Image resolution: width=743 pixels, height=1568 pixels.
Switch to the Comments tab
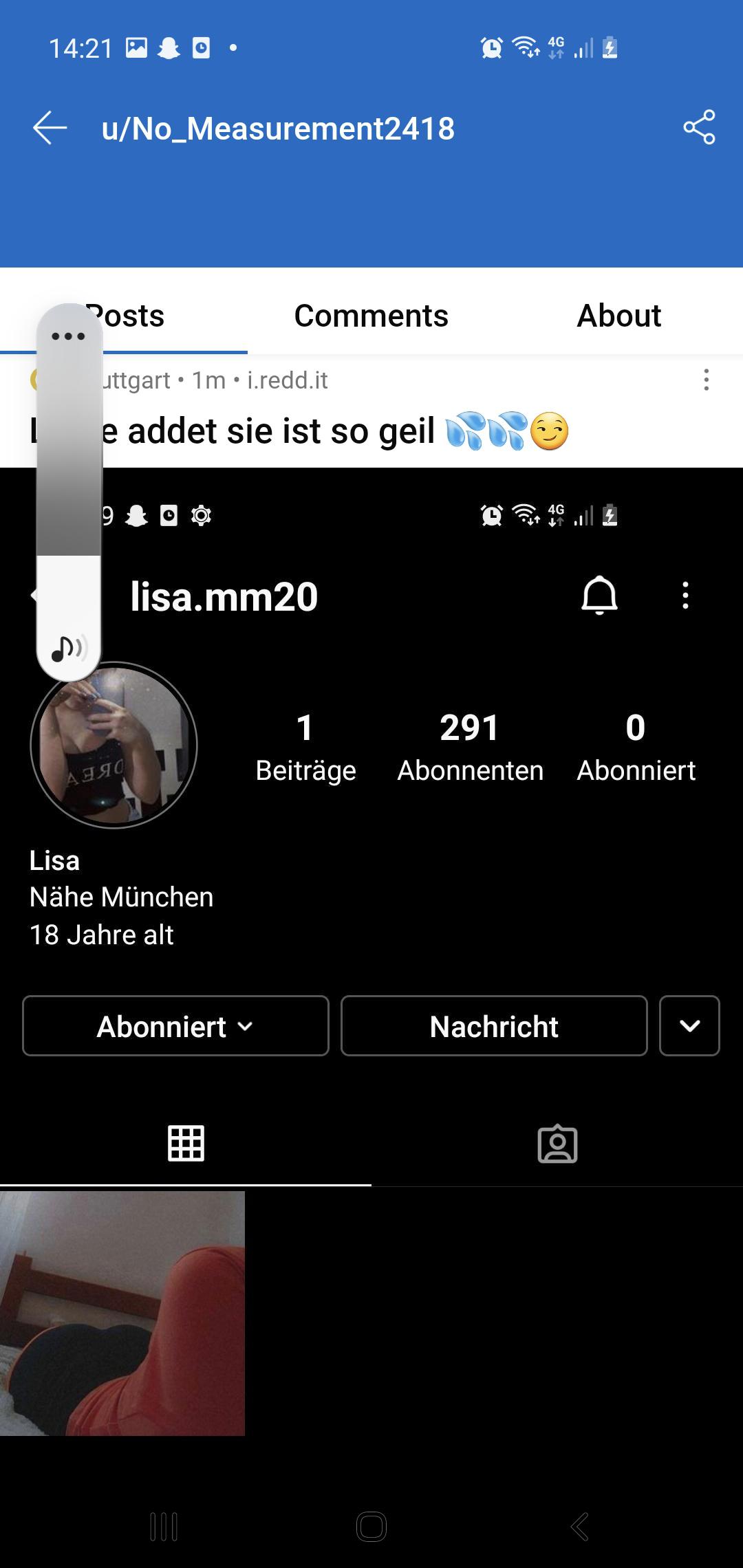[x=371, y=315]
